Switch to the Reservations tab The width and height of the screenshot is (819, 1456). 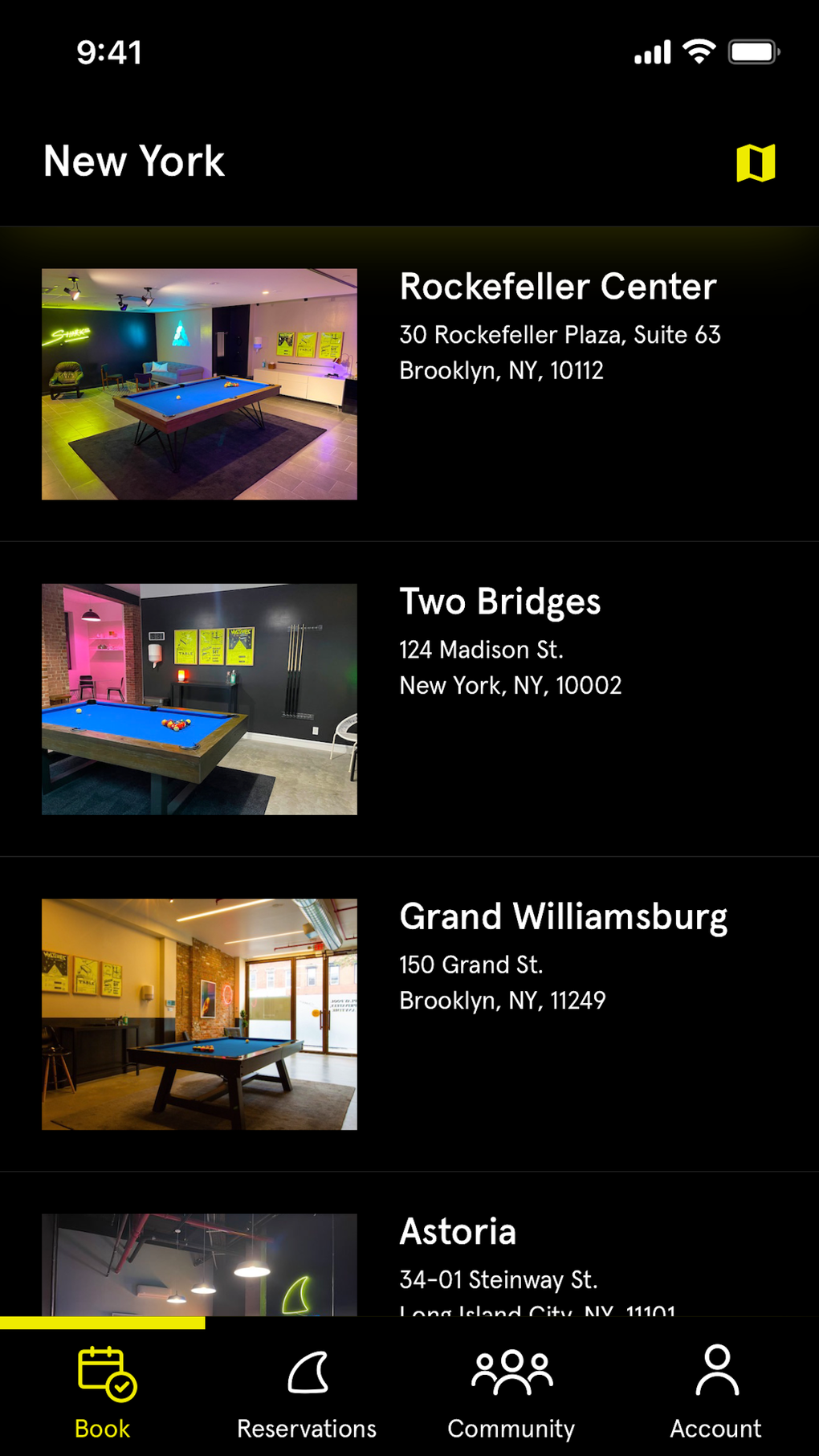[x=307, y=1392]
